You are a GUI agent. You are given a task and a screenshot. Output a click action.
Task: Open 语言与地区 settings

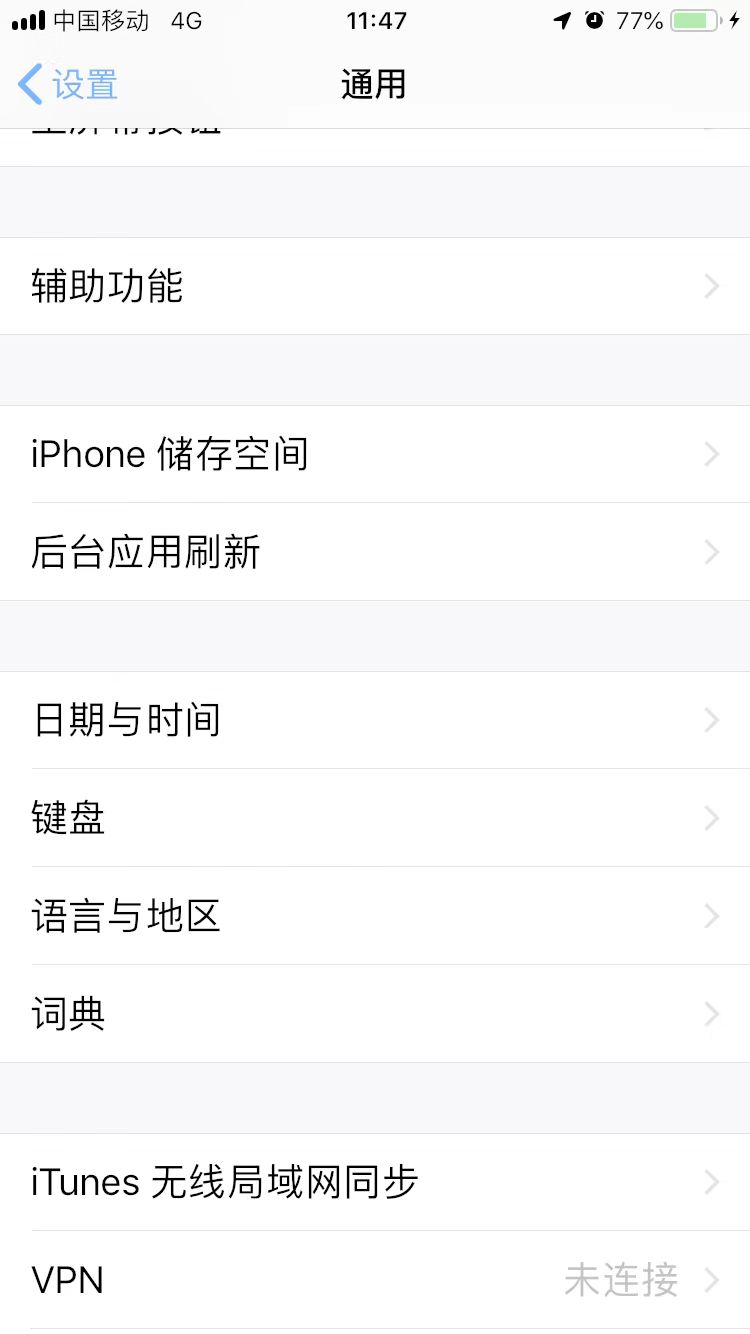[x=375, y=916]
